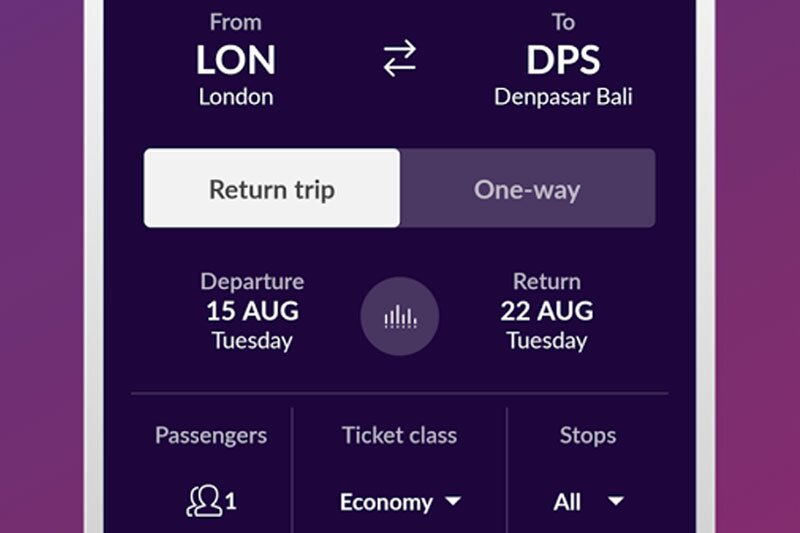Swap the origin and destination airports
The image size is (800, 533).
tap(399, 60)
